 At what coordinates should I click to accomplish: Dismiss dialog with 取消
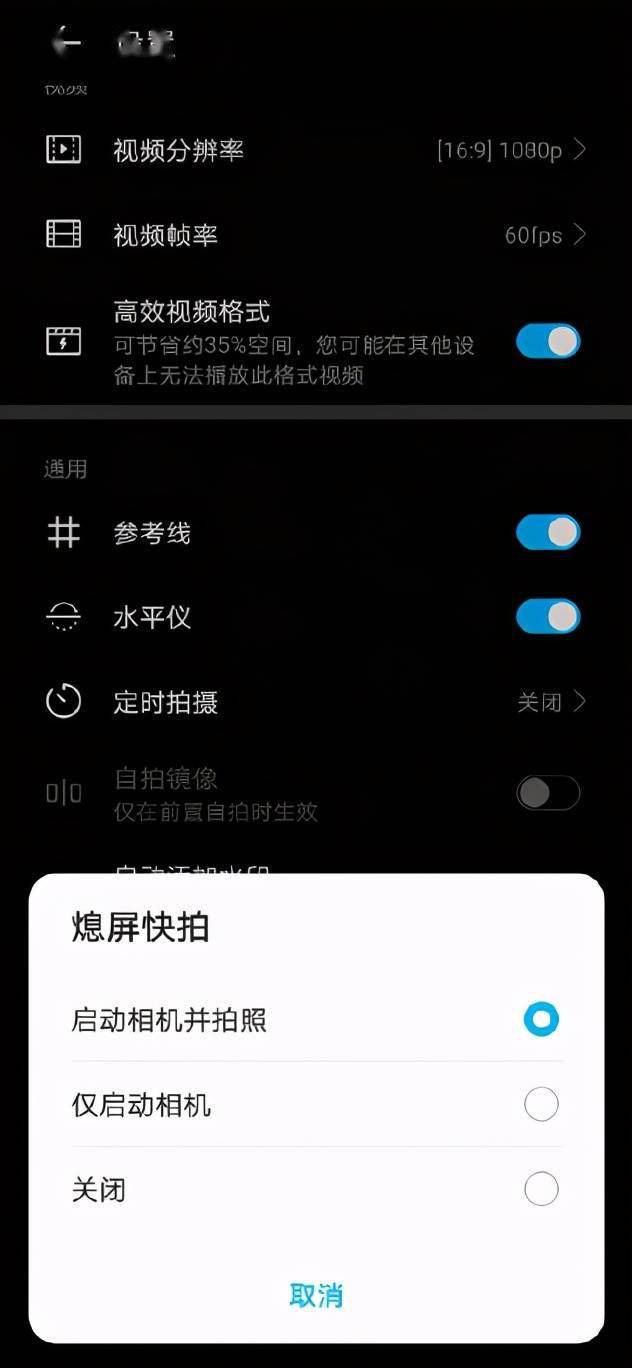(316, 1295)
